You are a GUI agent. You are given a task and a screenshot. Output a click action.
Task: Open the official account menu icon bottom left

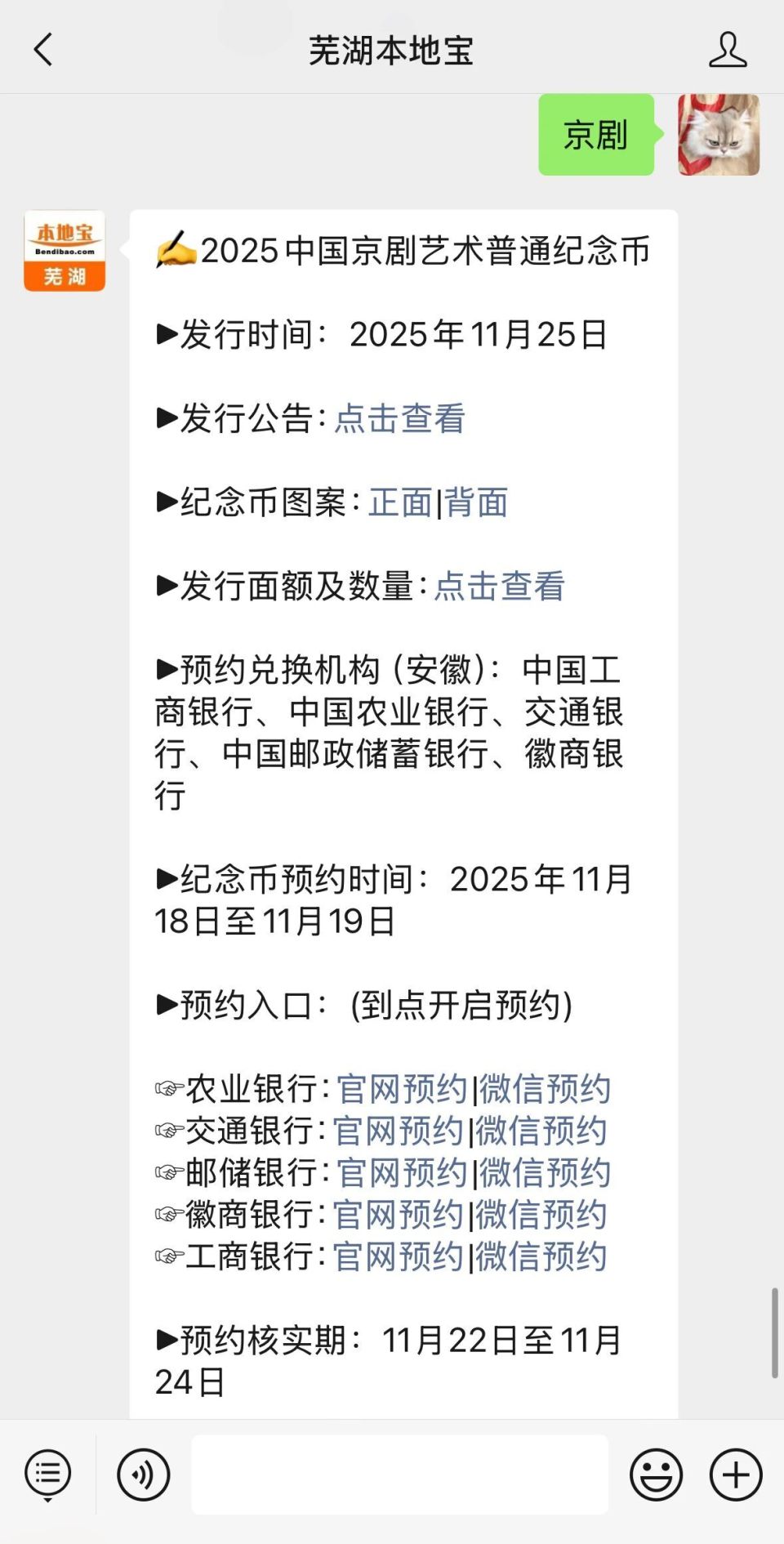(47, 1475)
